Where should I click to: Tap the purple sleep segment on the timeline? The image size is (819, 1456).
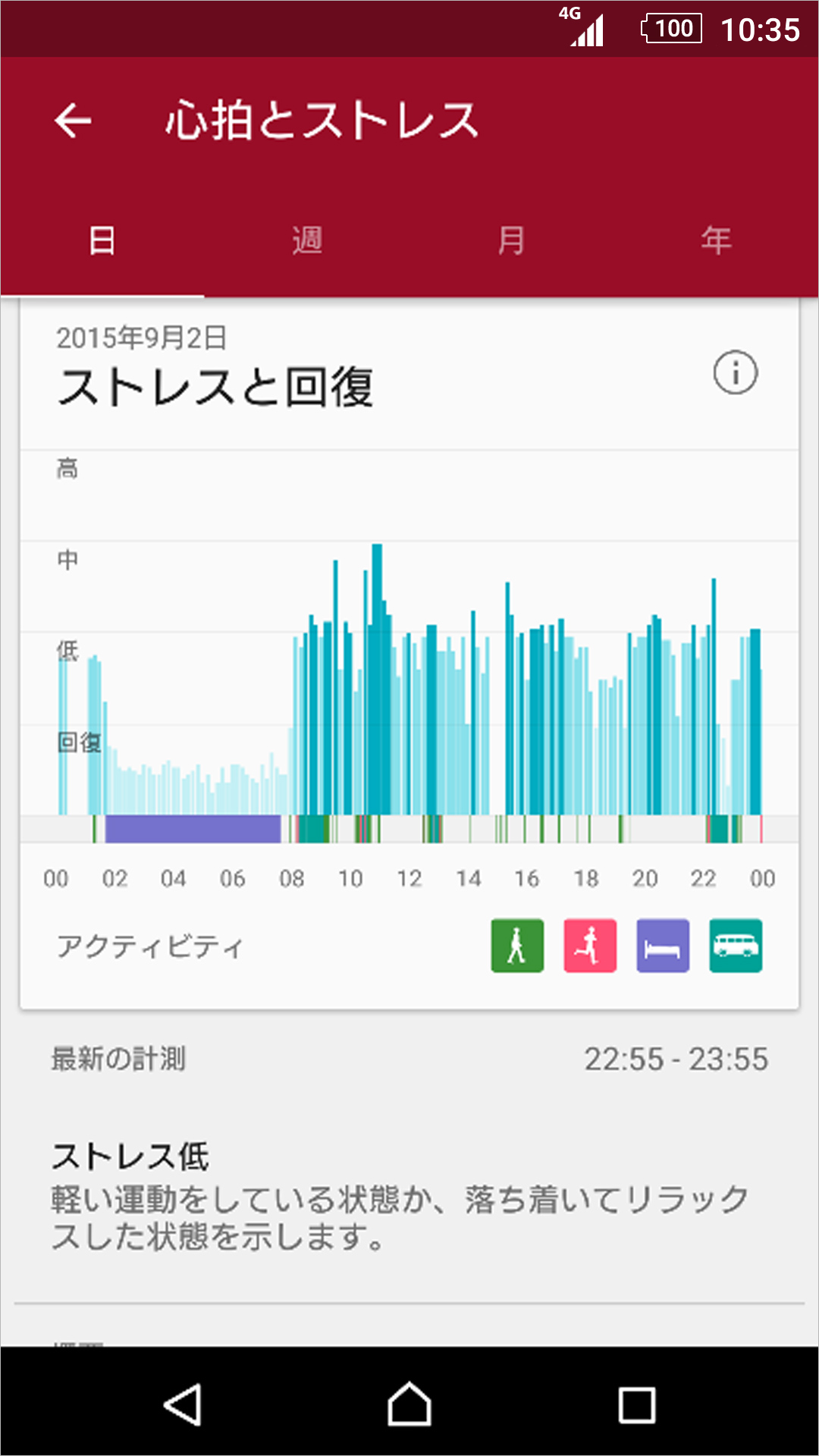(x=193, y=828)
